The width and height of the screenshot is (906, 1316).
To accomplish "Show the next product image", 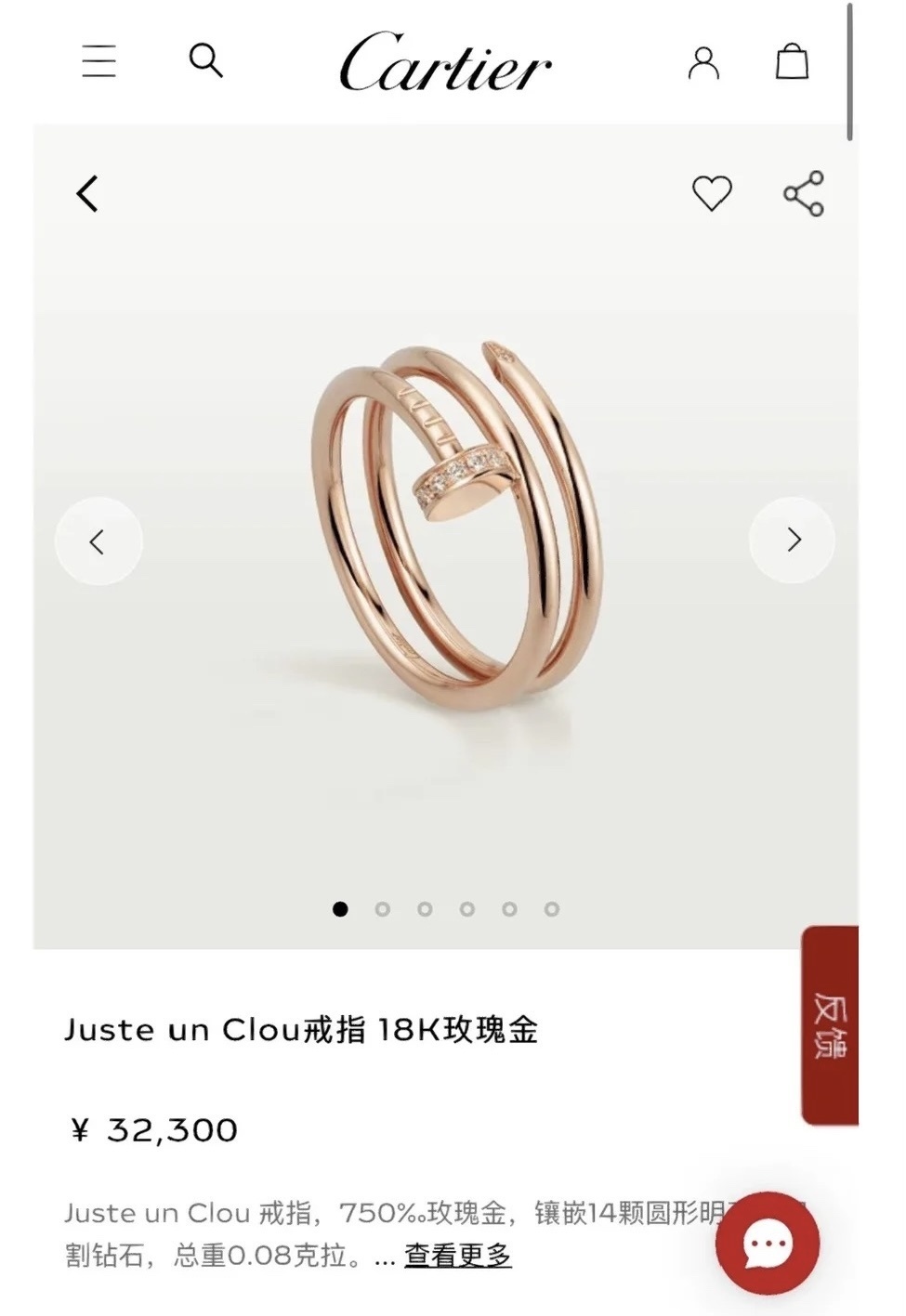I will coord(793,540).
